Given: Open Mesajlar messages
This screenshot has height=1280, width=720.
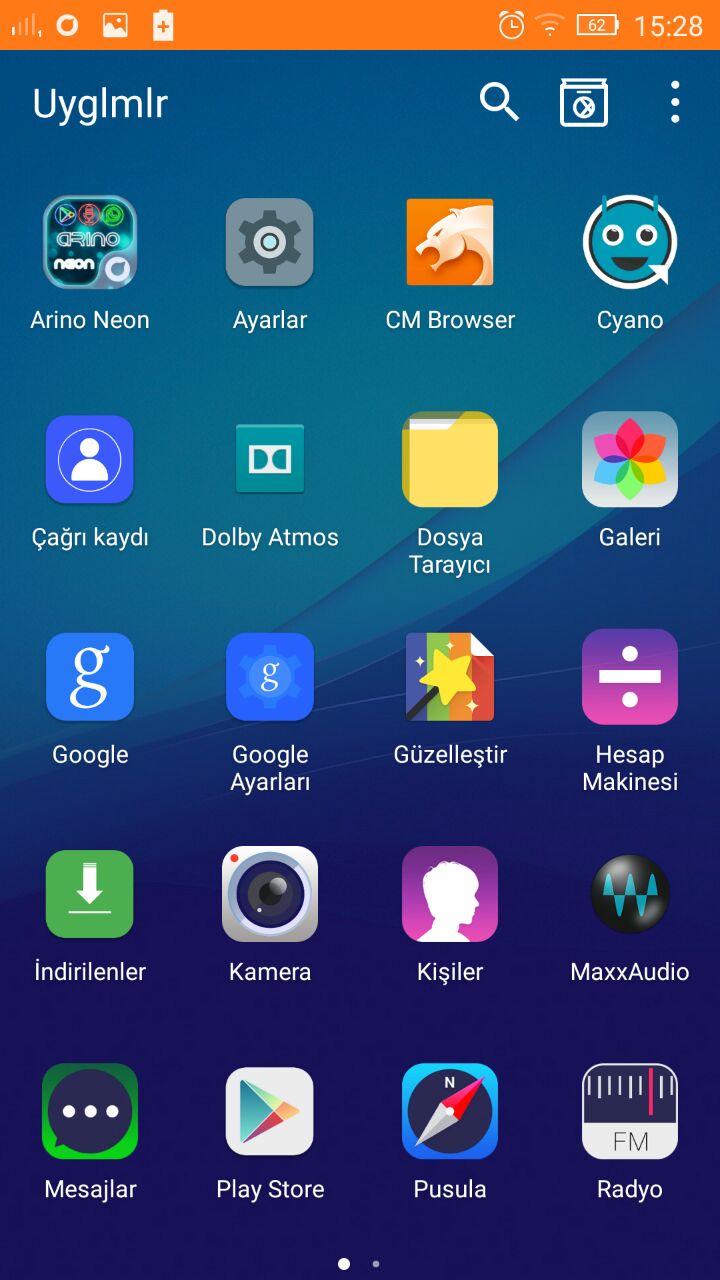Looking at the screenshot, I should coord(90,1111).
